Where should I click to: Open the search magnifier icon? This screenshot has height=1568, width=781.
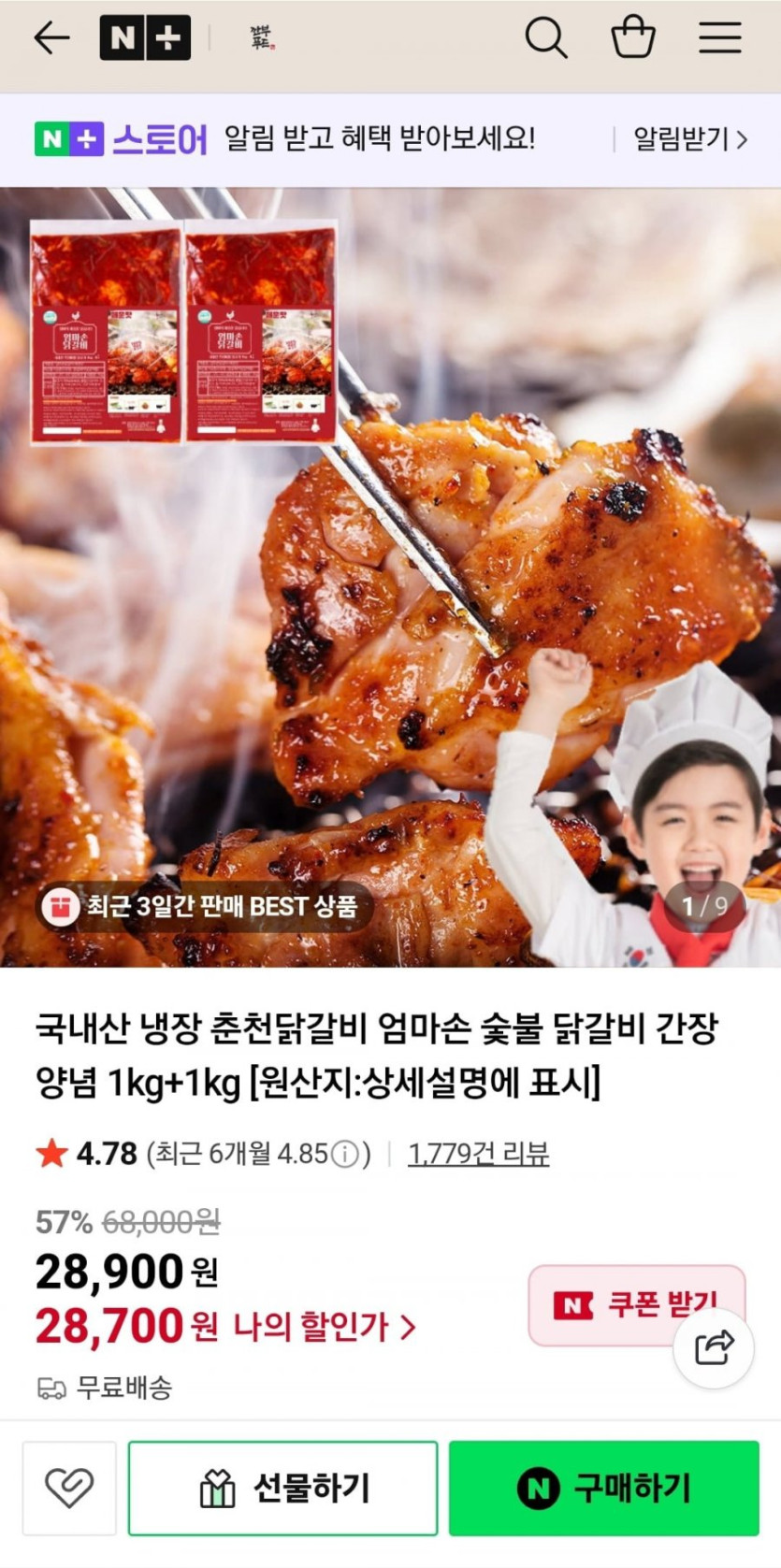coord(546,37)
